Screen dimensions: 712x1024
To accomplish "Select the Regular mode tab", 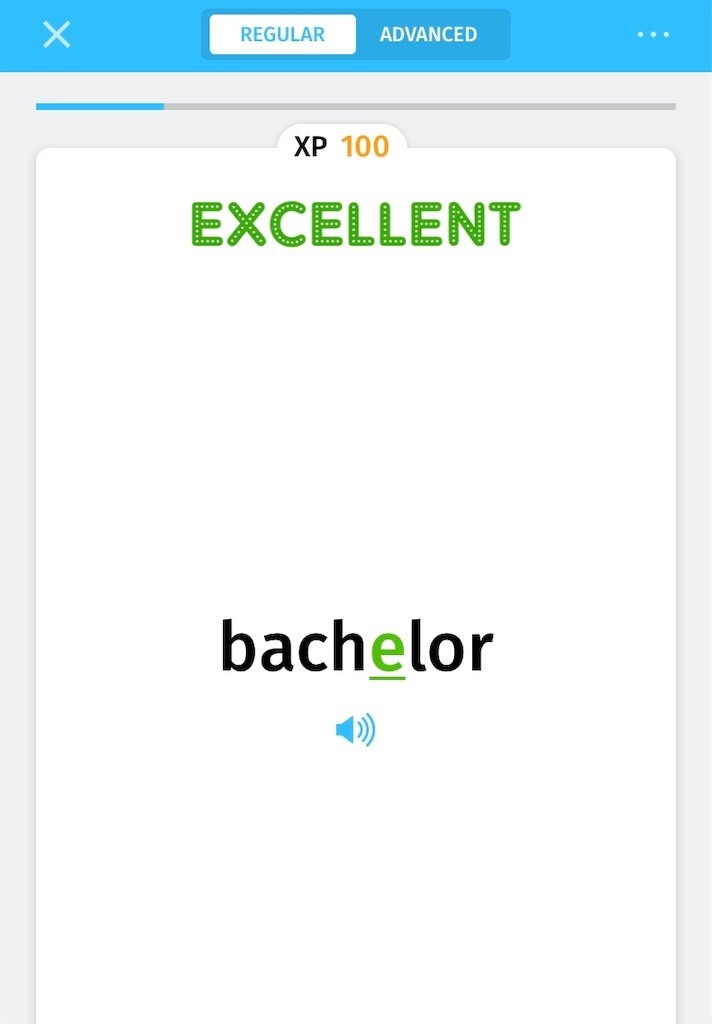I will [282, 35].
